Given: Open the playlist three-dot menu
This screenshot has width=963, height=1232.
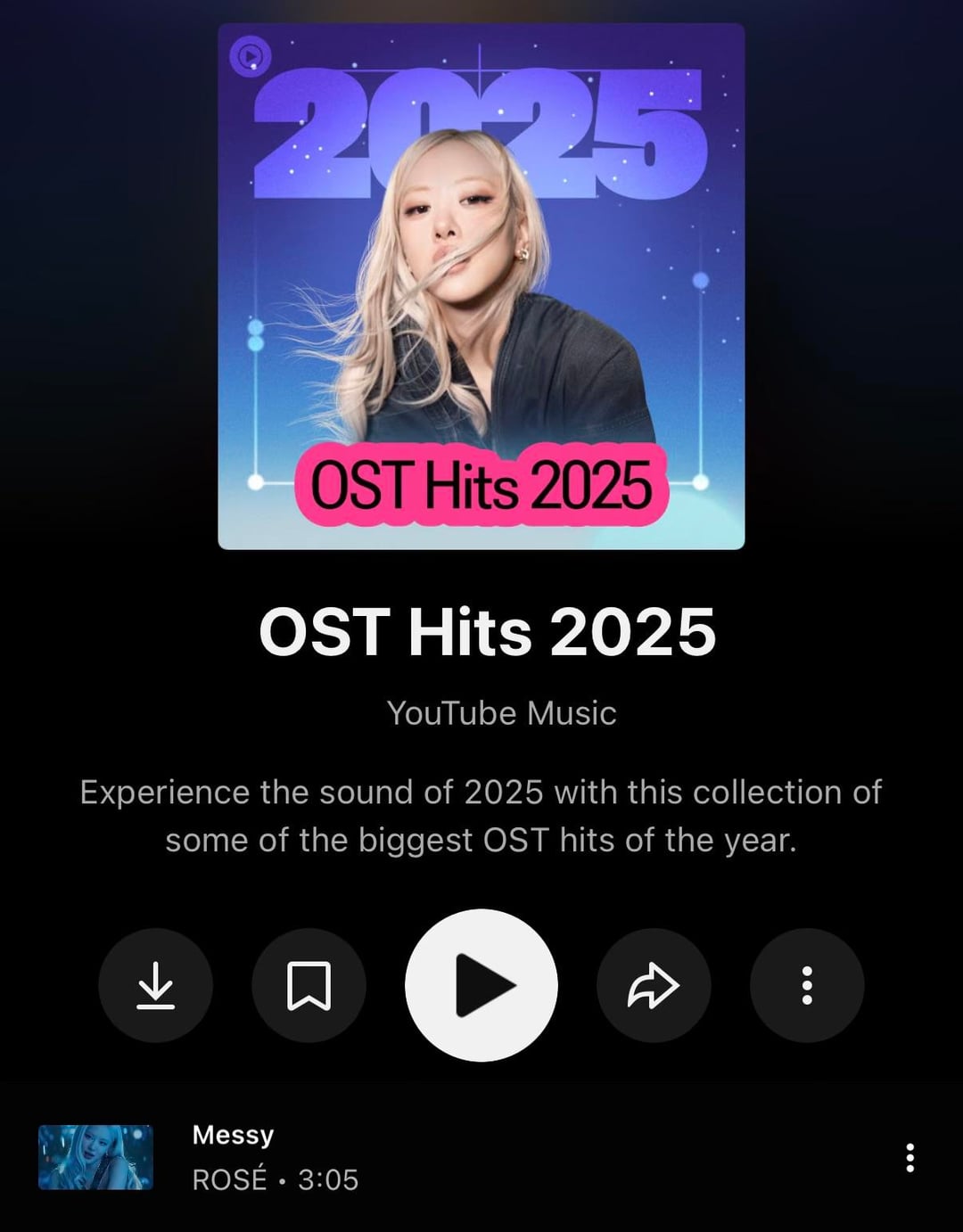Looking at the screenshot, I should [806, 986].
